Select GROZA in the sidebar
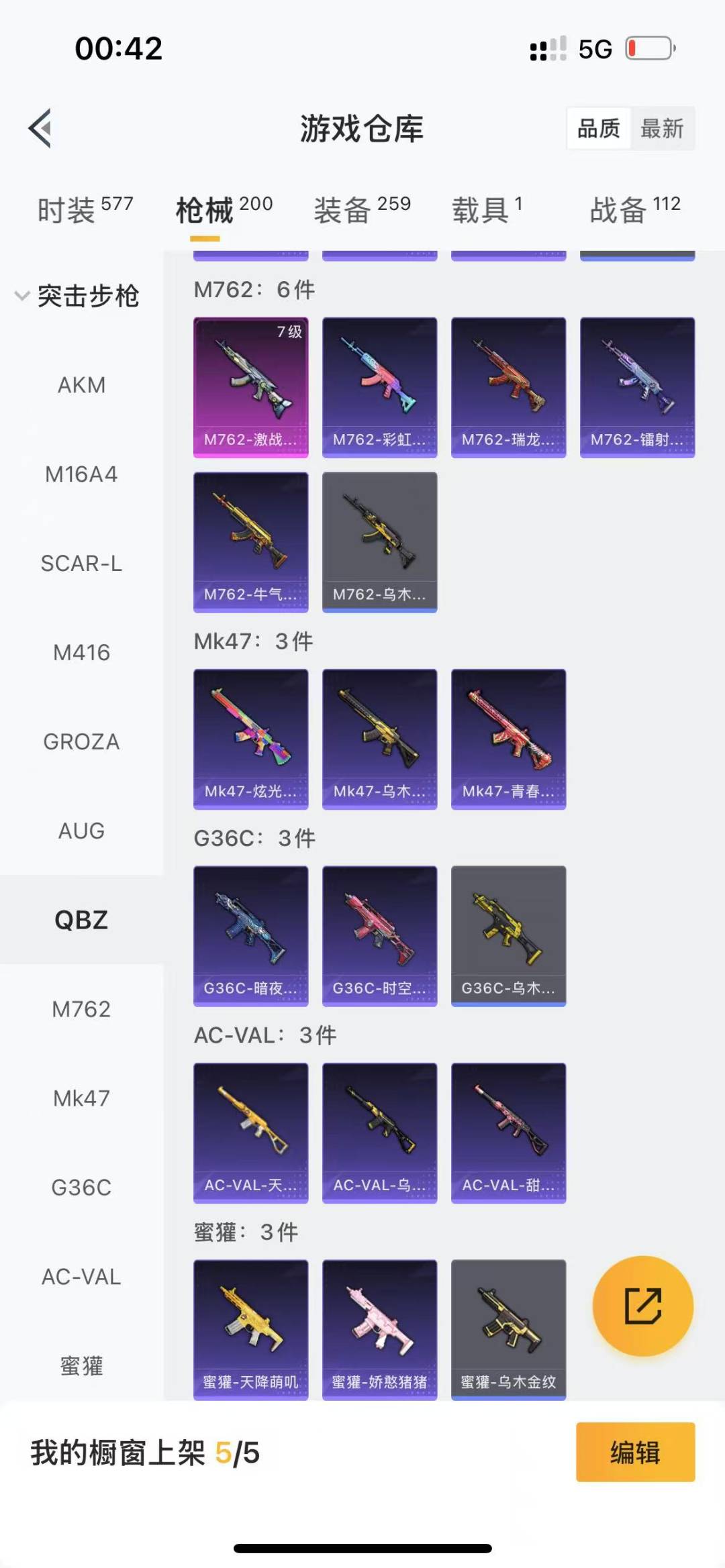The image size is (725, 1568). point(81,741)
